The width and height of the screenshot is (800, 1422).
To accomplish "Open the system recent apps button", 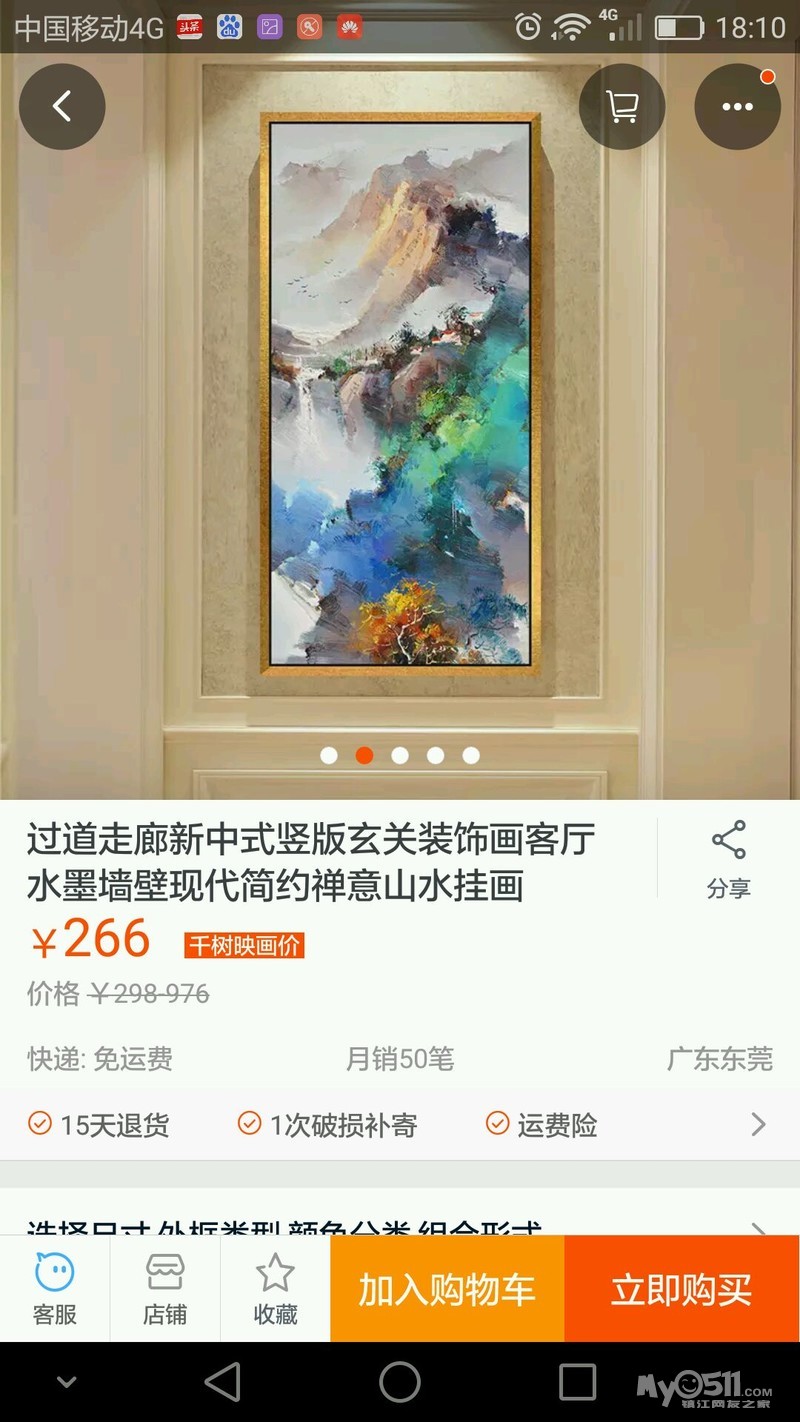I will point(577,1382).
